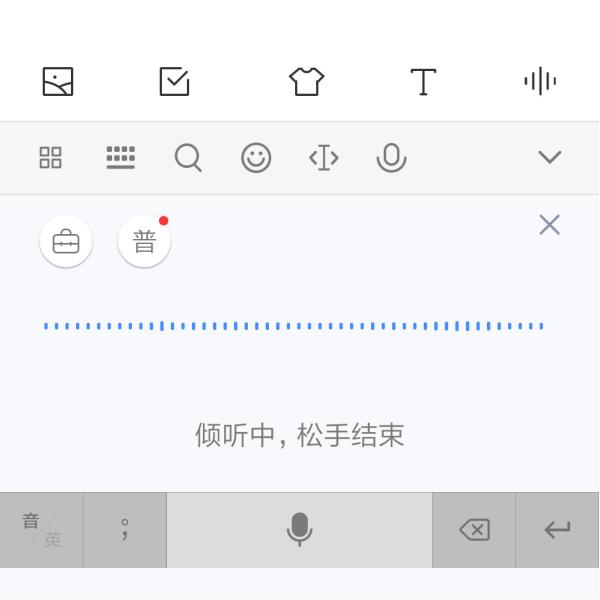Open the emoji panel

[x=256, y=158]
